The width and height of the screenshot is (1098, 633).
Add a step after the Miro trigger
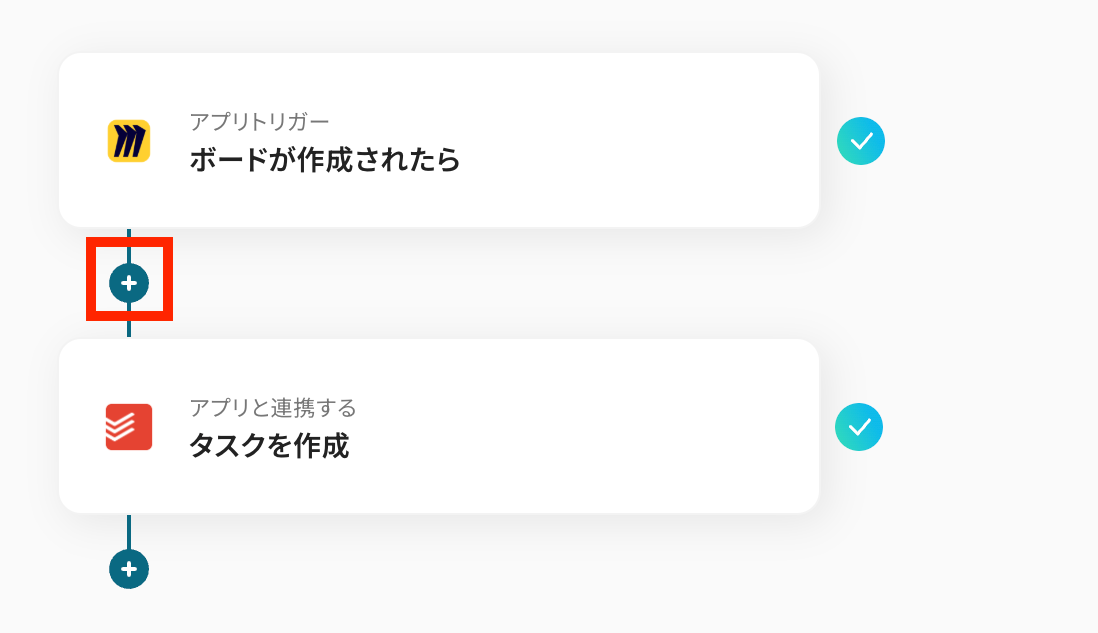click(x=129, y=283)
